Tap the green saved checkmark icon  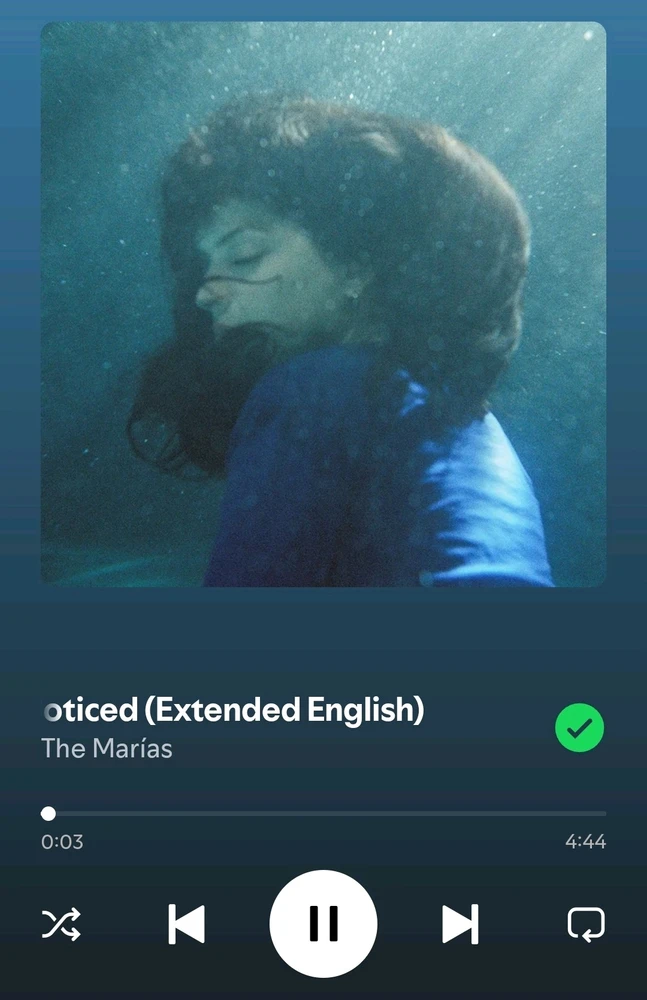click(x=580, y=728)
